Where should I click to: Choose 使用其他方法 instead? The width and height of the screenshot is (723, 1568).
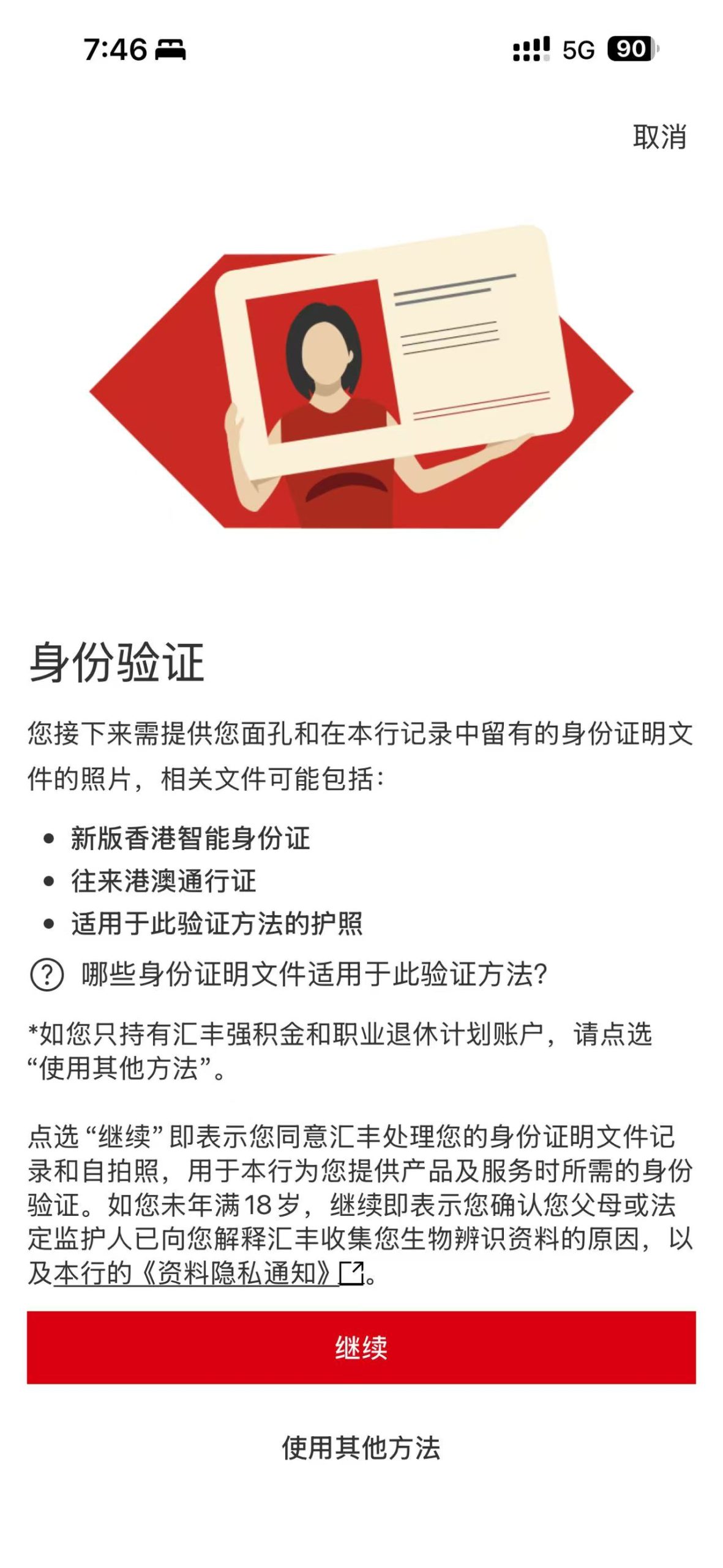tap(361, 1449)
